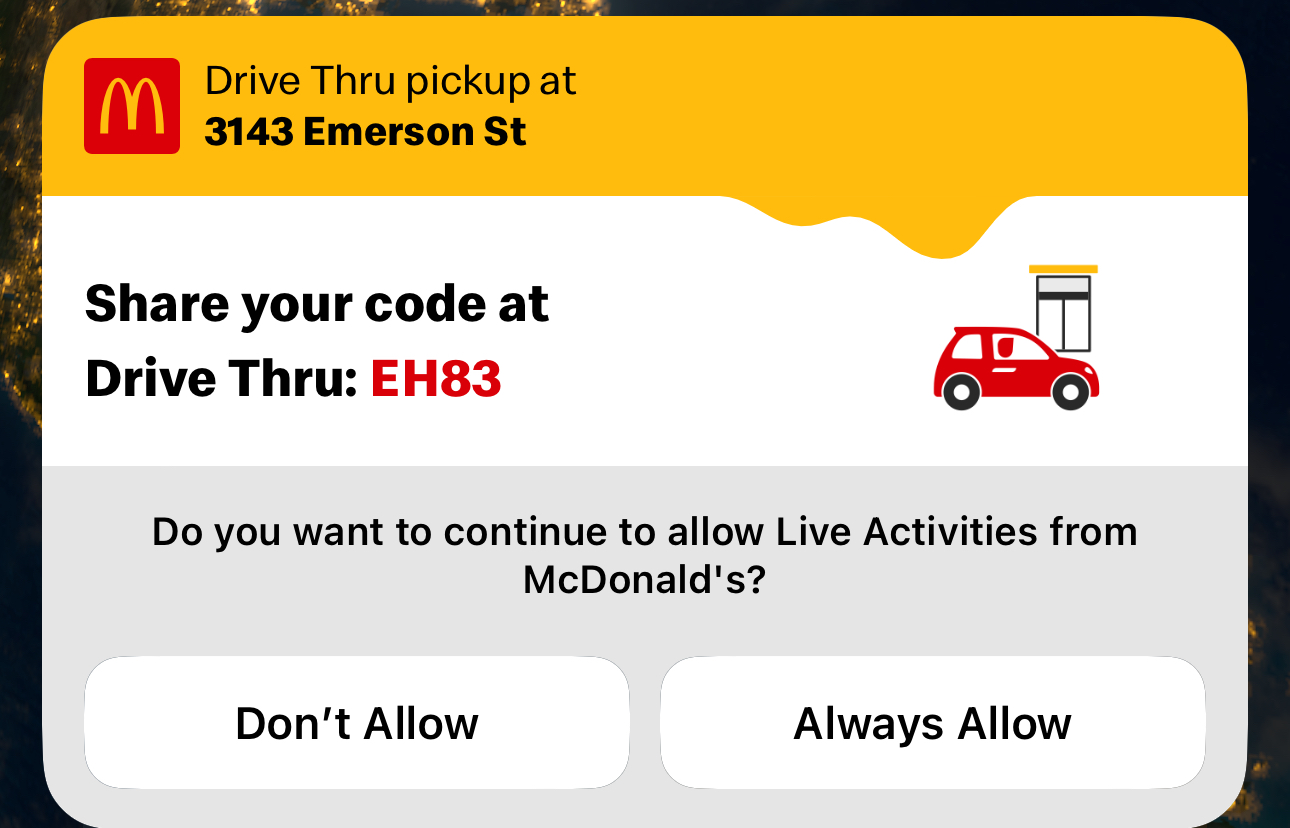The image size is (1290, 828).
Task: Choose Always Allow for McDonald's Live Activities
Action: 932,723
